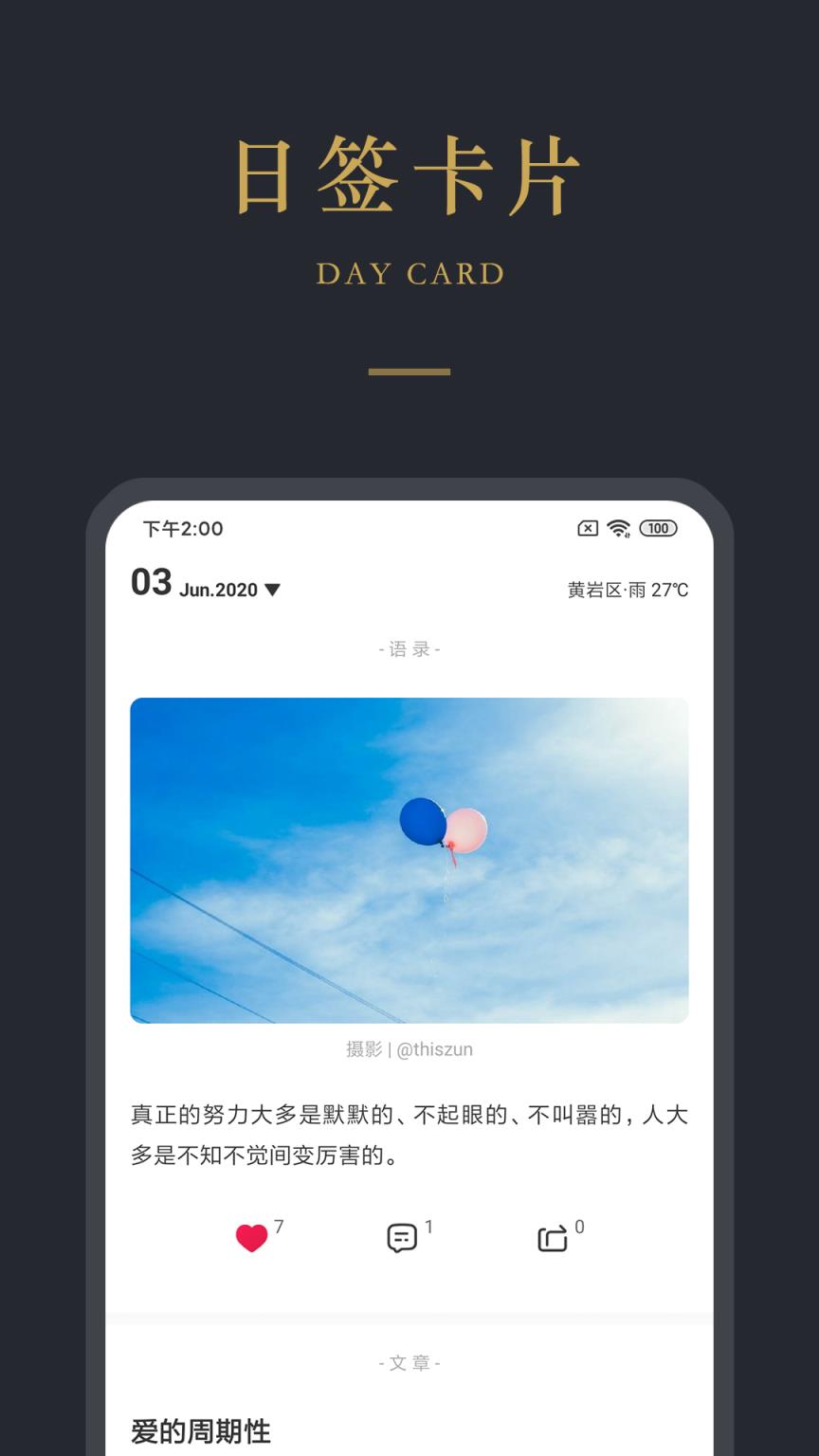The image size is (819, 1456).
Task: Open the comment bubble icon
Action: (403, 1236)
